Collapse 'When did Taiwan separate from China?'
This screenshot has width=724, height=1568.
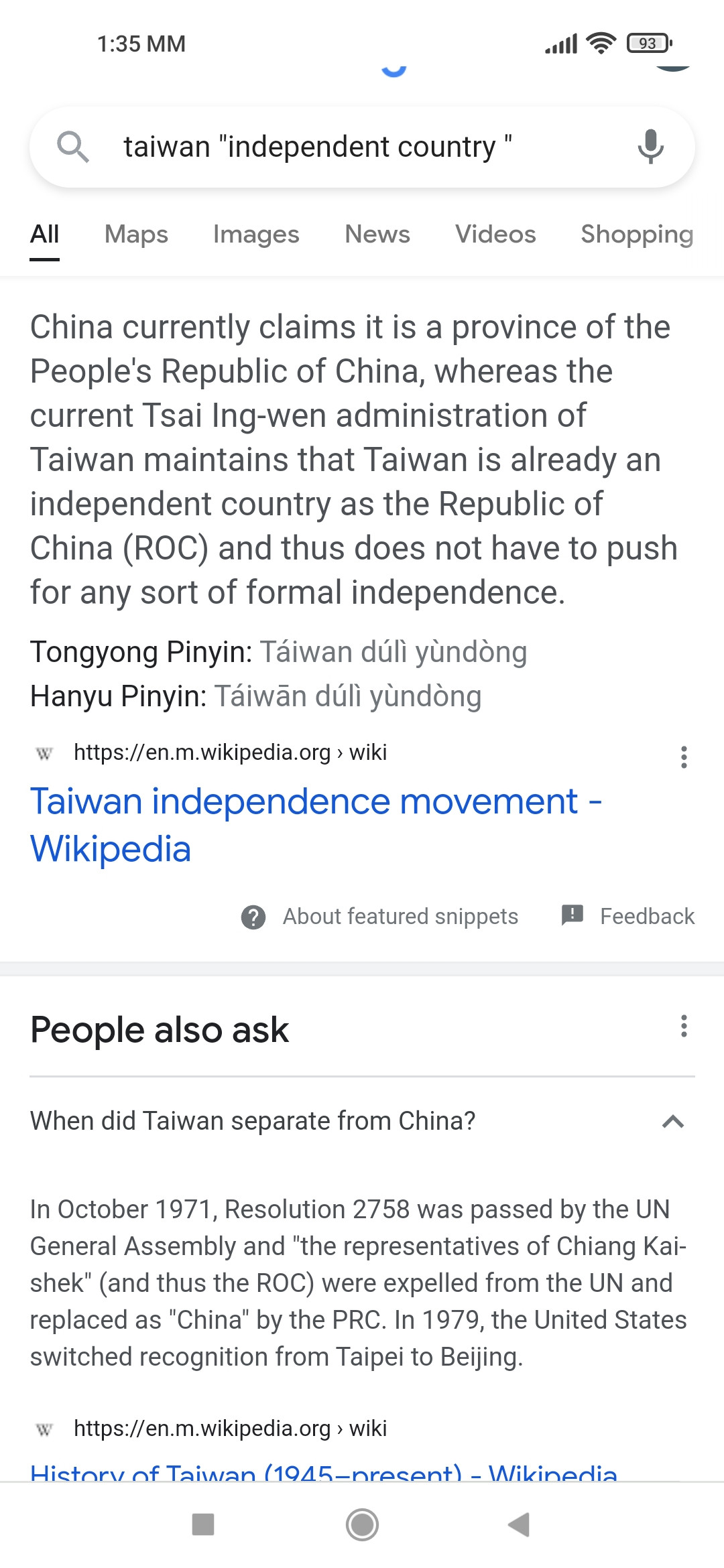[x=672, y=1121]
